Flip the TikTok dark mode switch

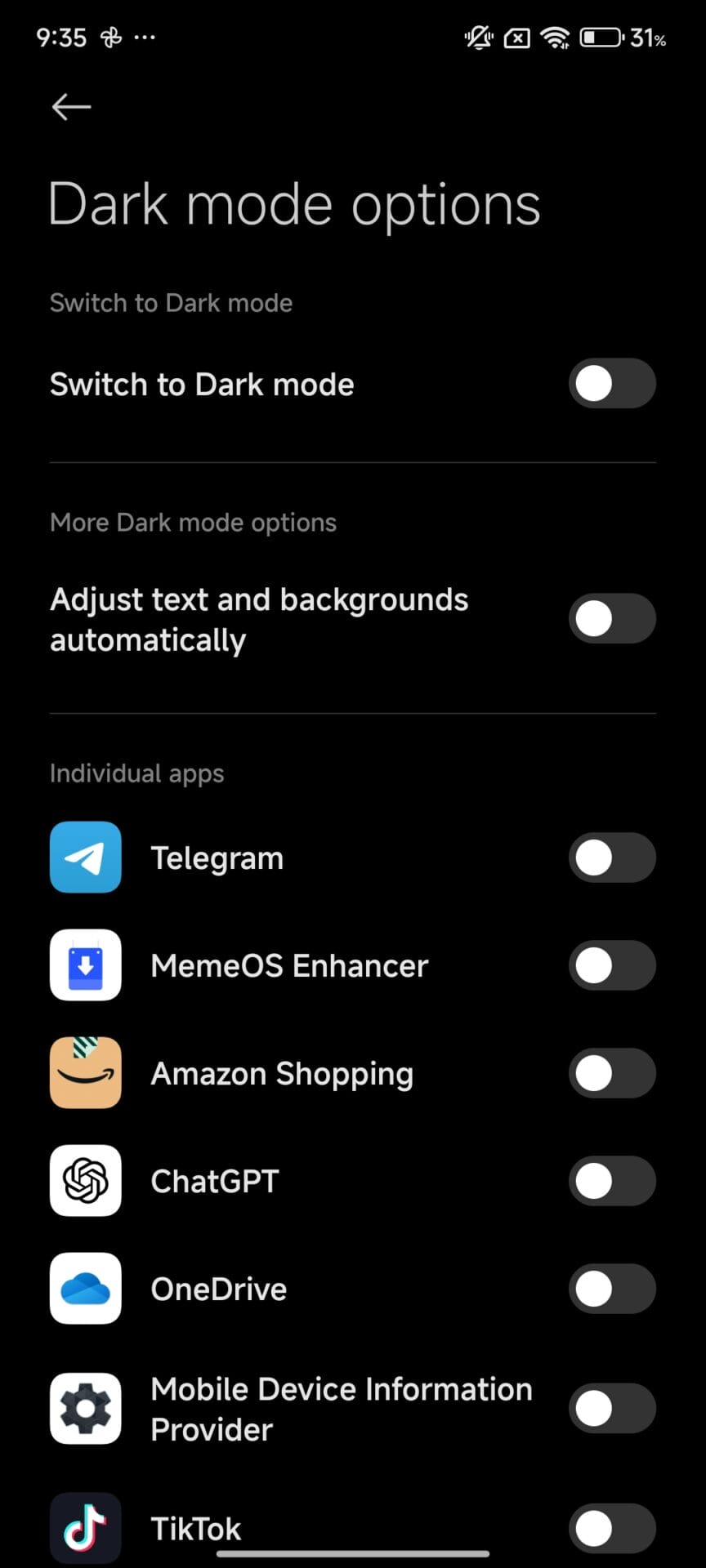pos(612,1528)
